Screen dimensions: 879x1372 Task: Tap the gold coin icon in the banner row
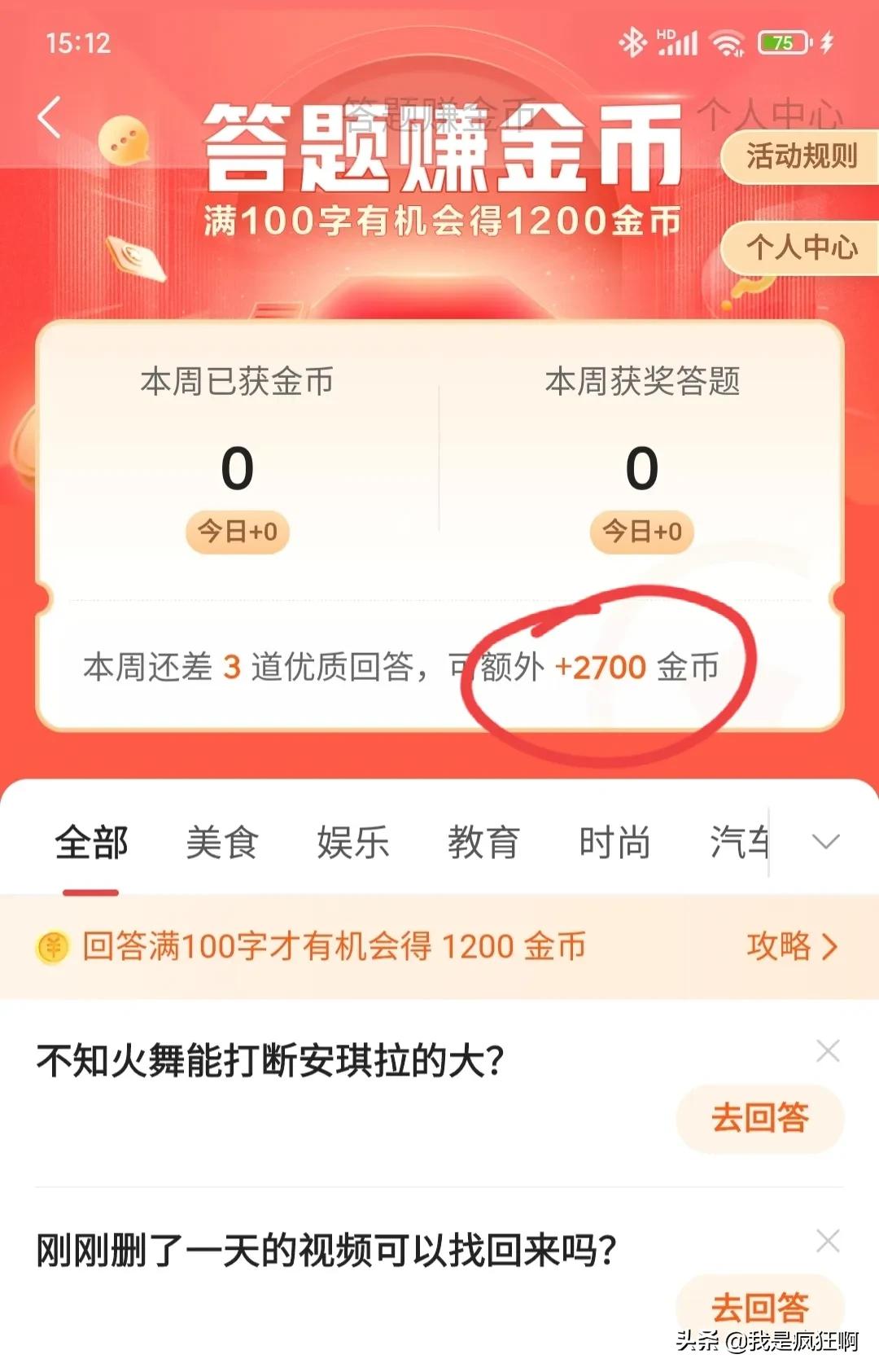pos(52,947)
